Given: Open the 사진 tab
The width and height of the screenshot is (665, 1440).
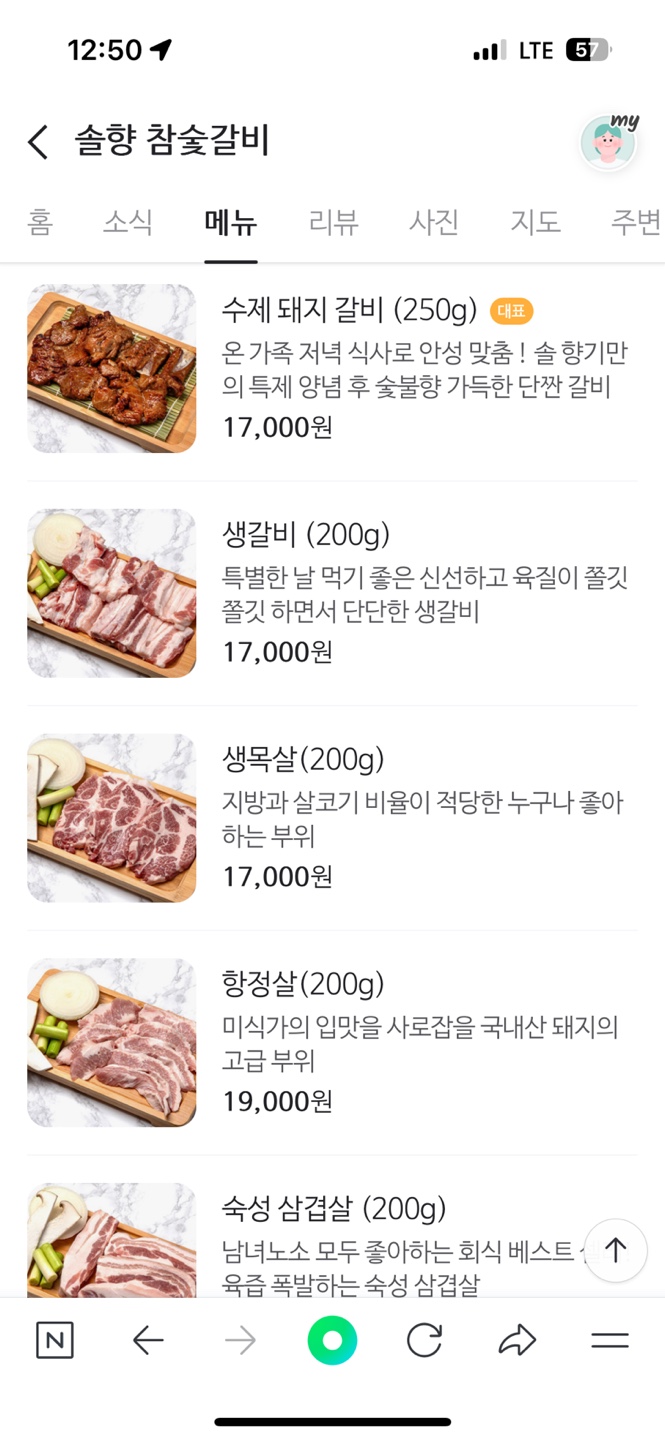Looking at the screenshot, I should tap(434, 222).
